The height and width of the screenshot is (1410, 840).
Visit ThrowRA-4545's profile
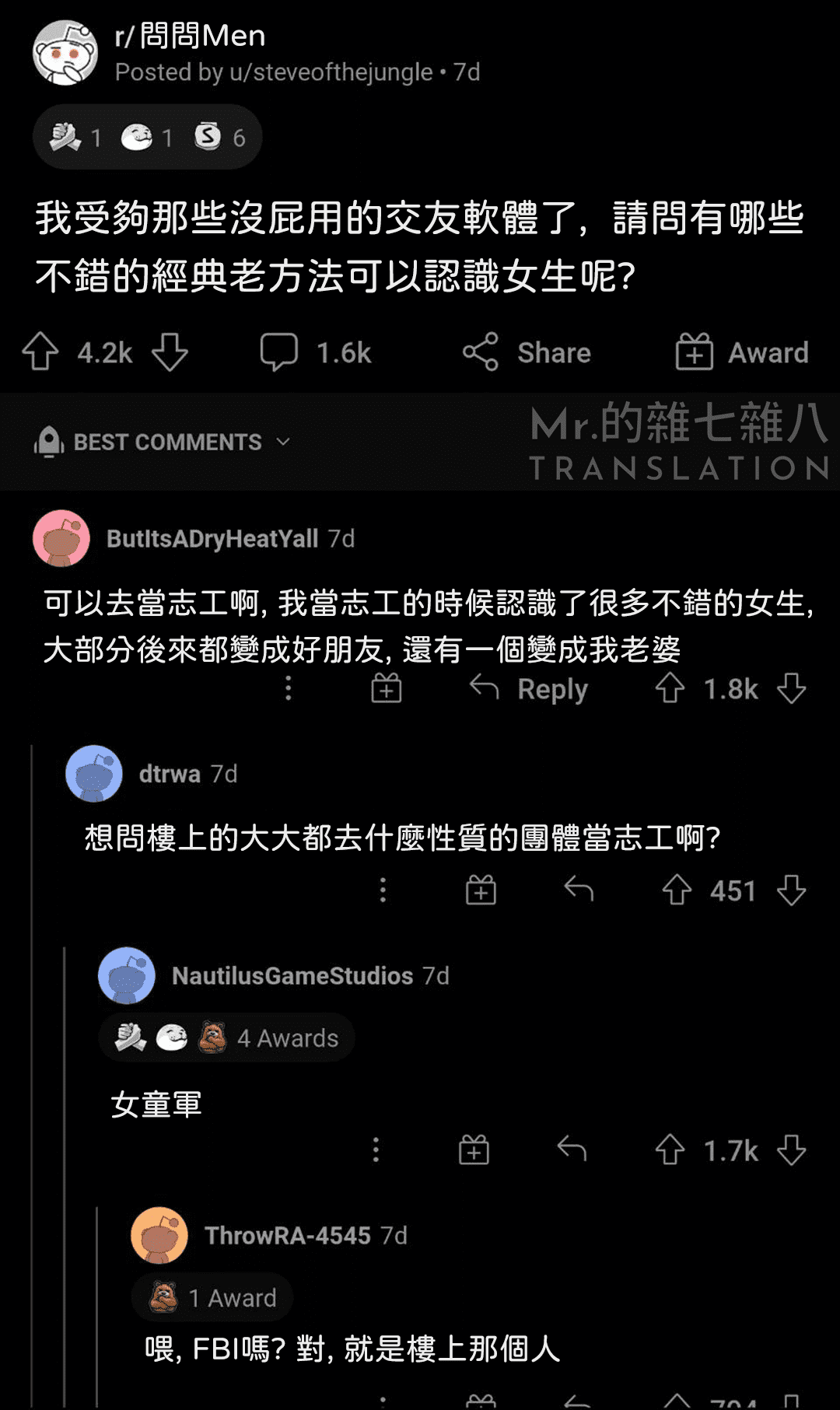[x=287, y=1235]
